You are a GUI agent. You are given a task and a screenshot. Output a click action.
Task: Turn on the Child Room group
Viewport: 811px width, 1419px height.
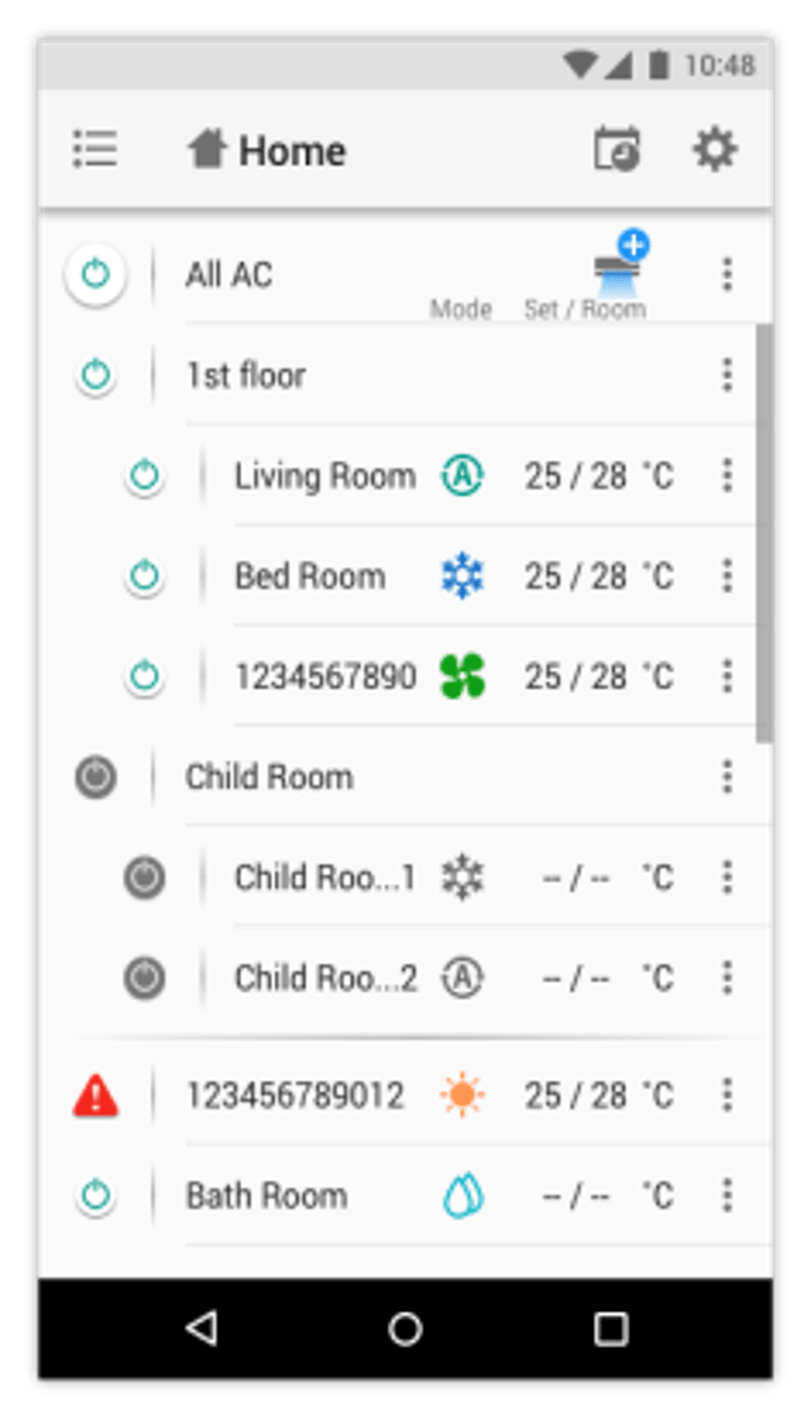tap(95, 777)
